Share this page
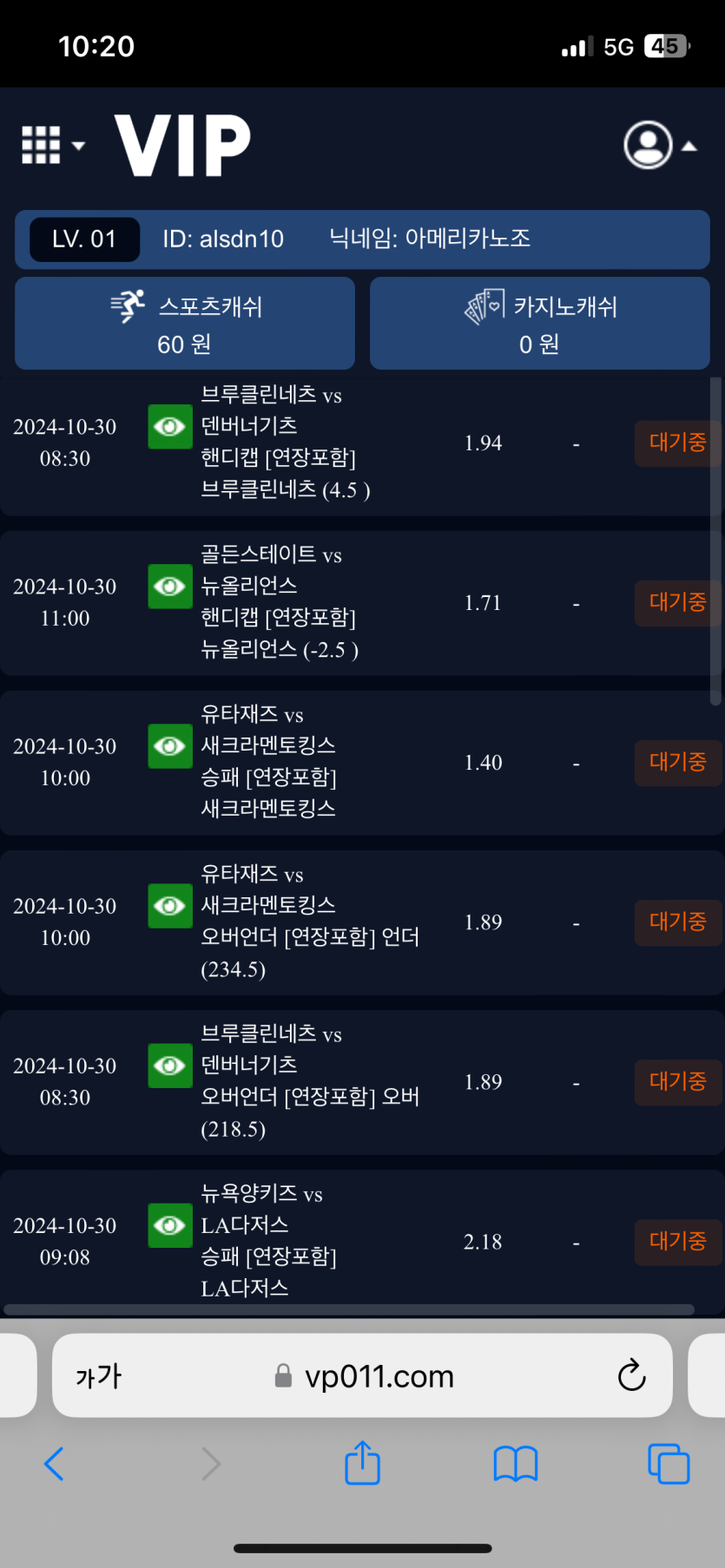 362,1463
